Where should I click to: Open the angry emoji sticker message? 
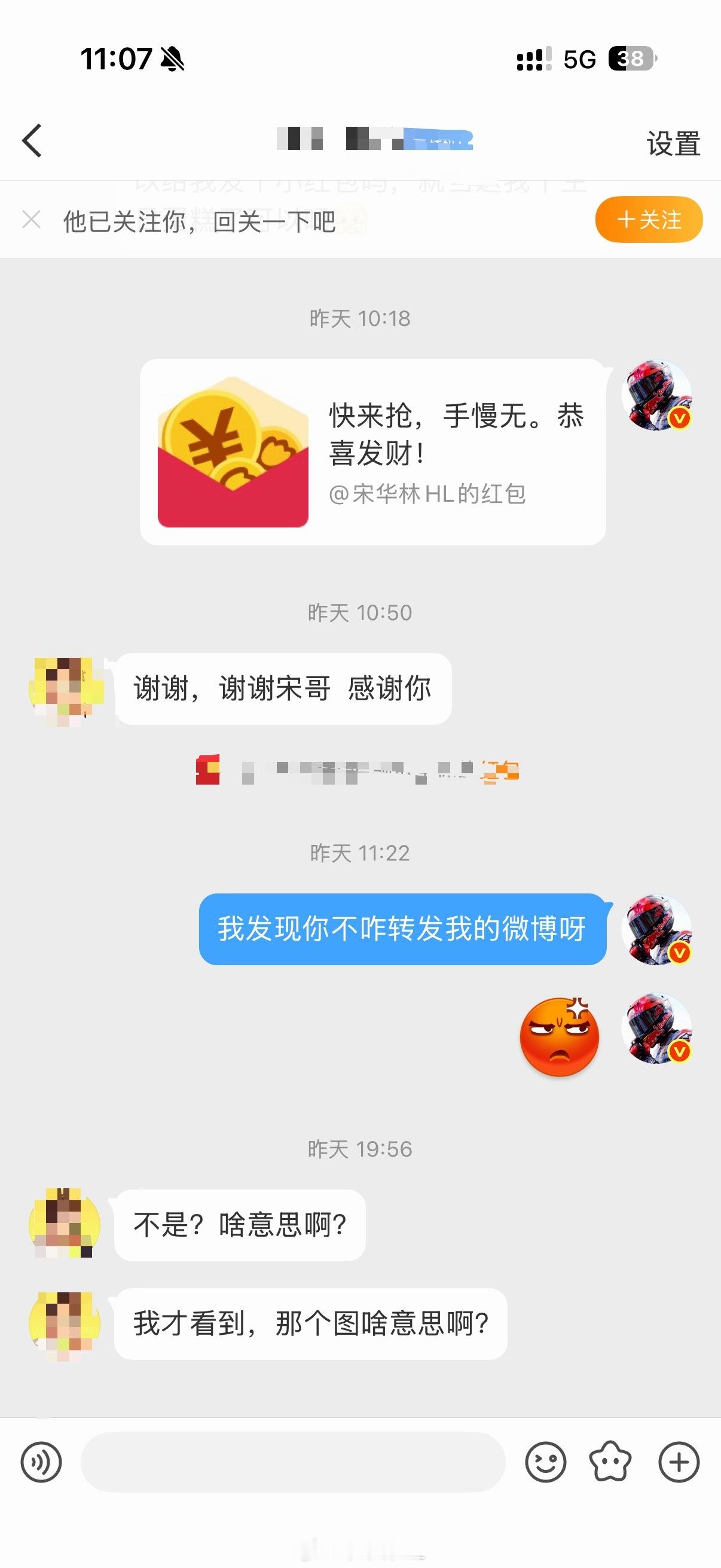(x=558, y=1039)
